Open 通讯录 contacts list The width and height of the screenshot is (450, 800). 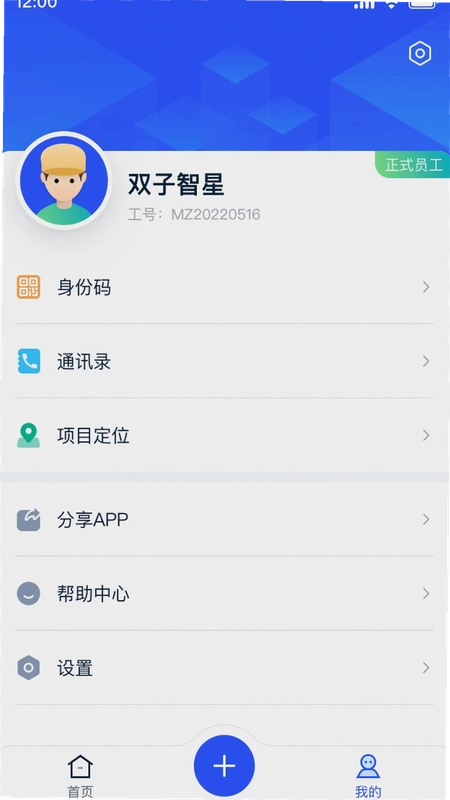tap(224, 361)
